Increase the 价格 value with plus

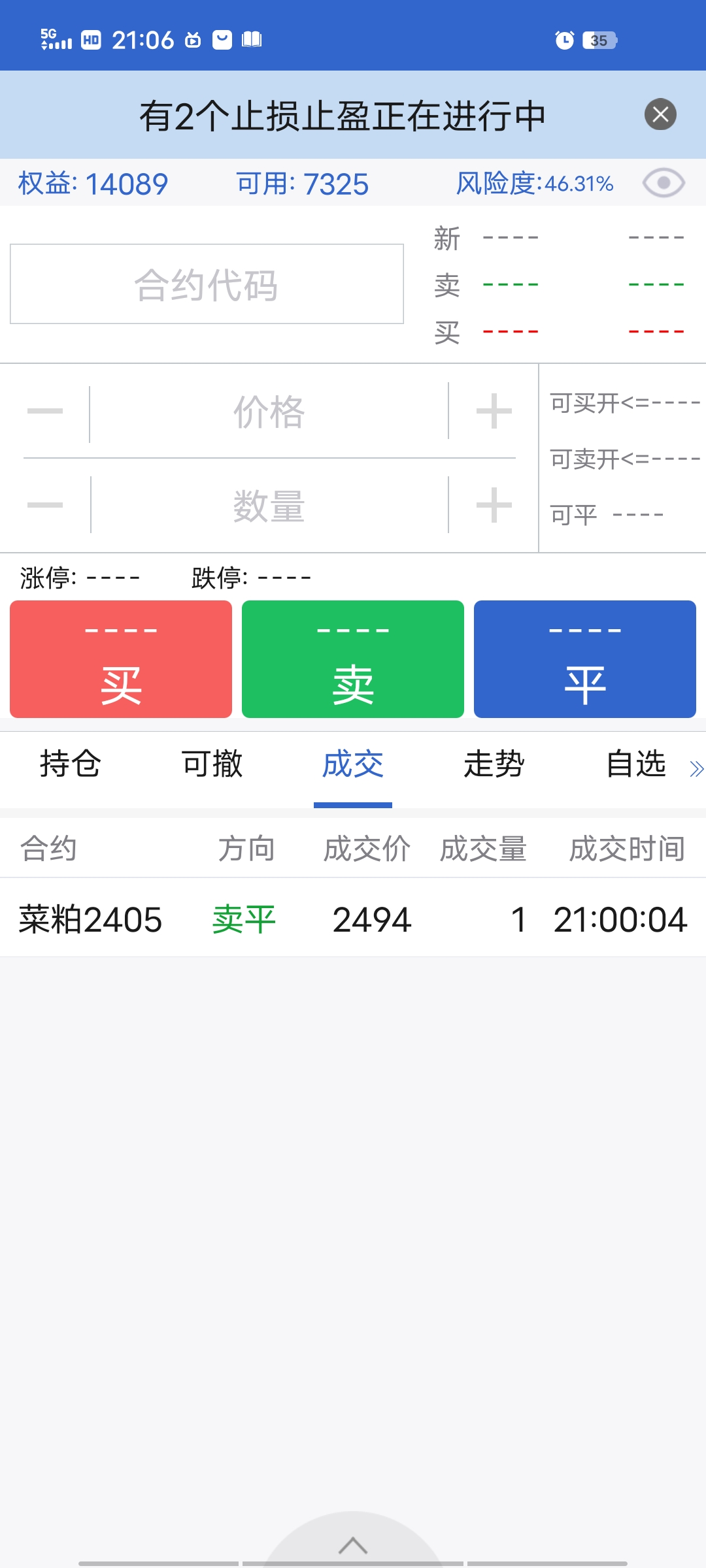click(x=494, y=412)
